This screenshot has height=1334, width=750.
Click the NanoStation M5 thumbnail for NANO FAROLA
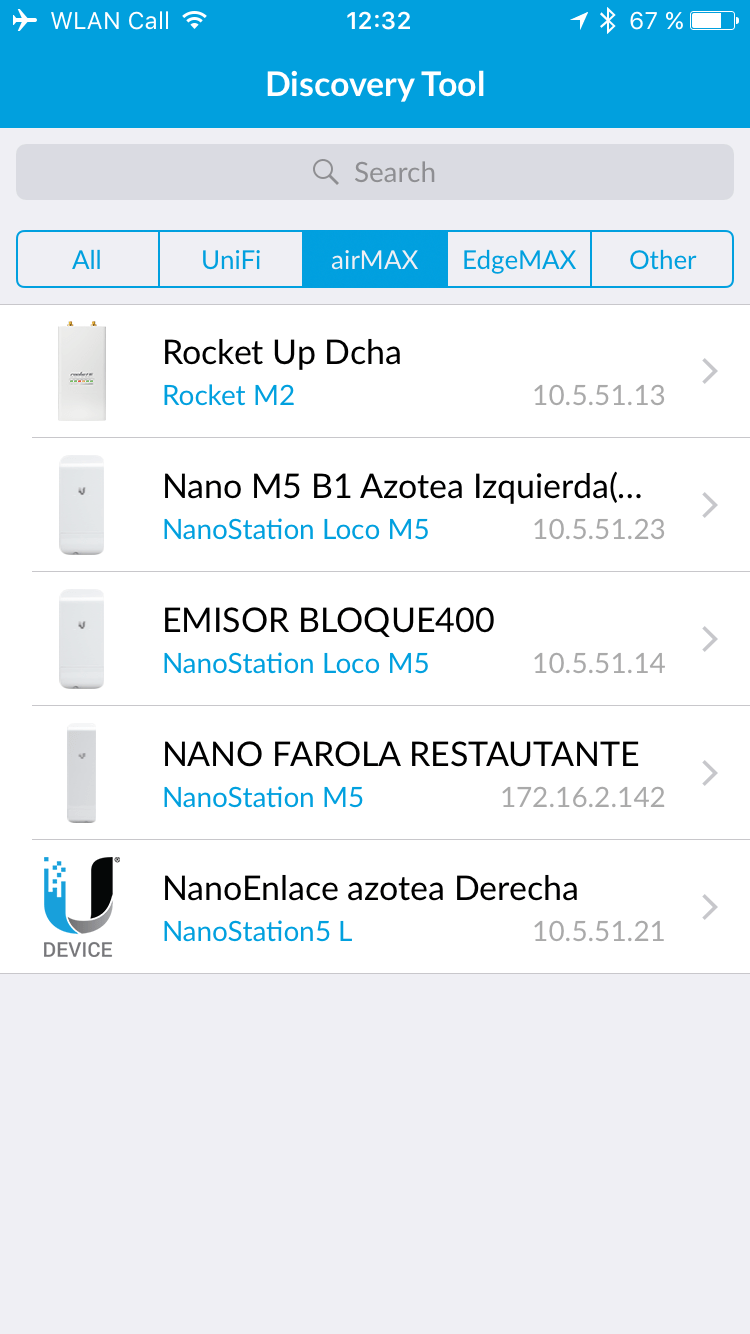pyautogui.click(x=82, y=773)
